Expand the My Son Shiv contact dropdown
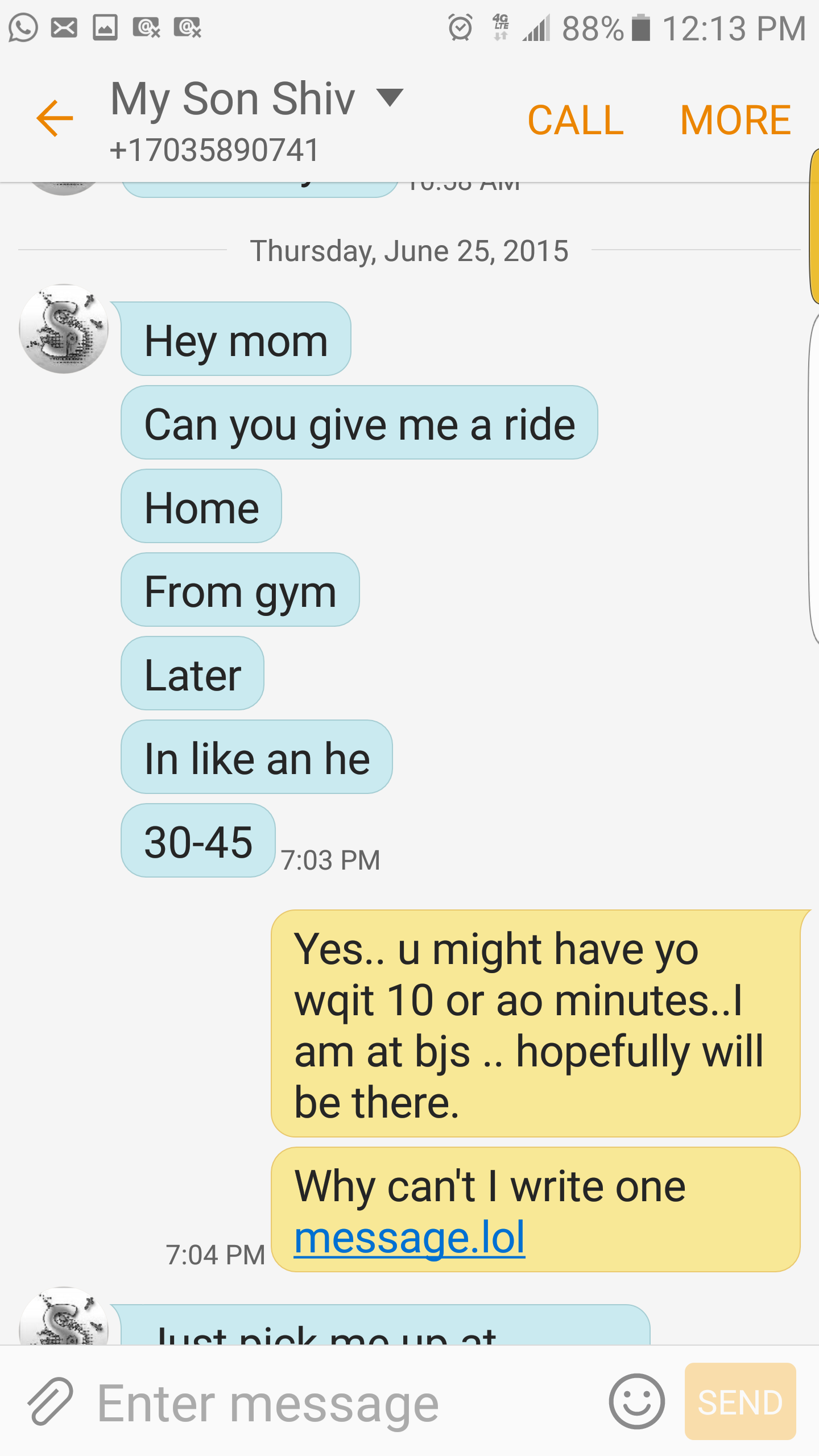 point(390,98)
